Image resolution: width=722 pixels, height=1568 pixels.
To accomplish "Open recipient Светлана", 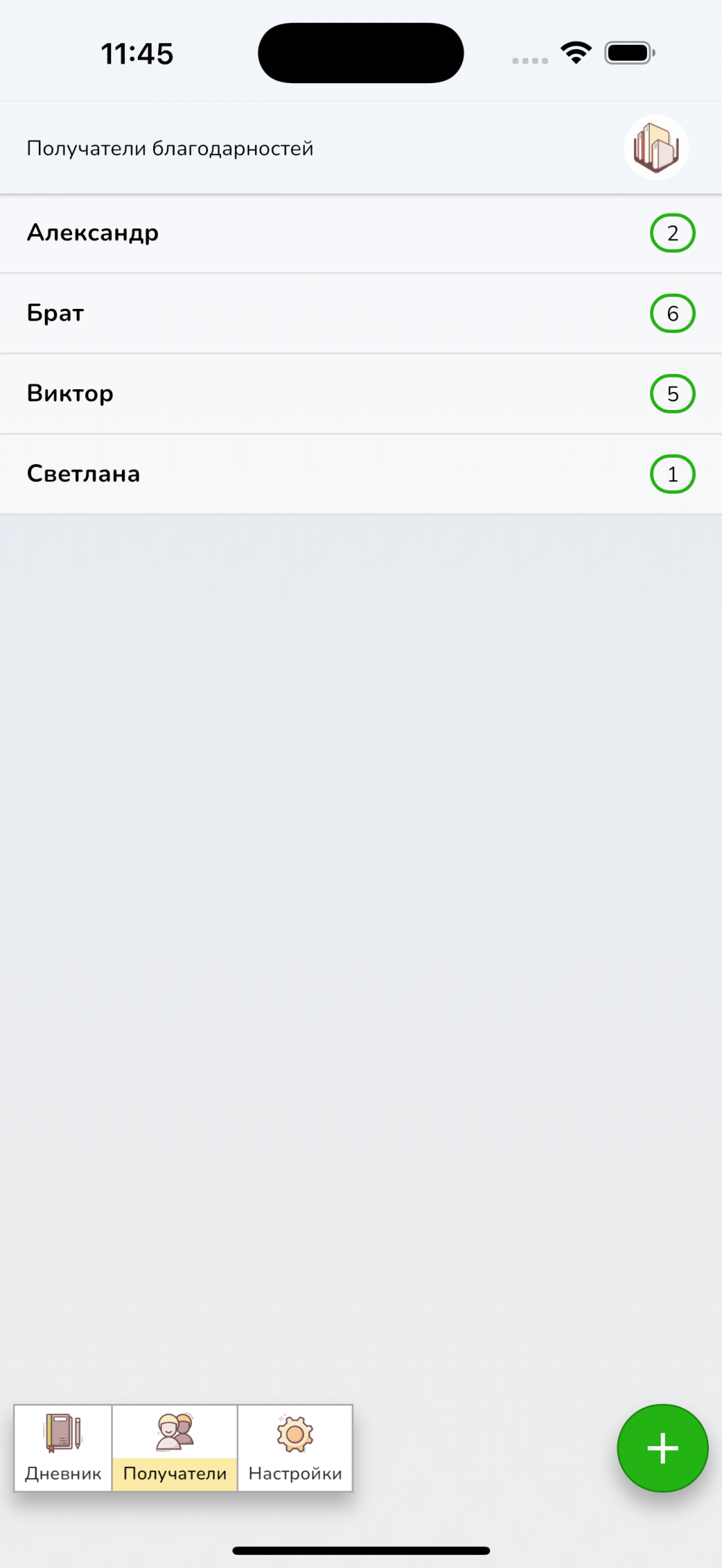I will click(x=361, y=474).
